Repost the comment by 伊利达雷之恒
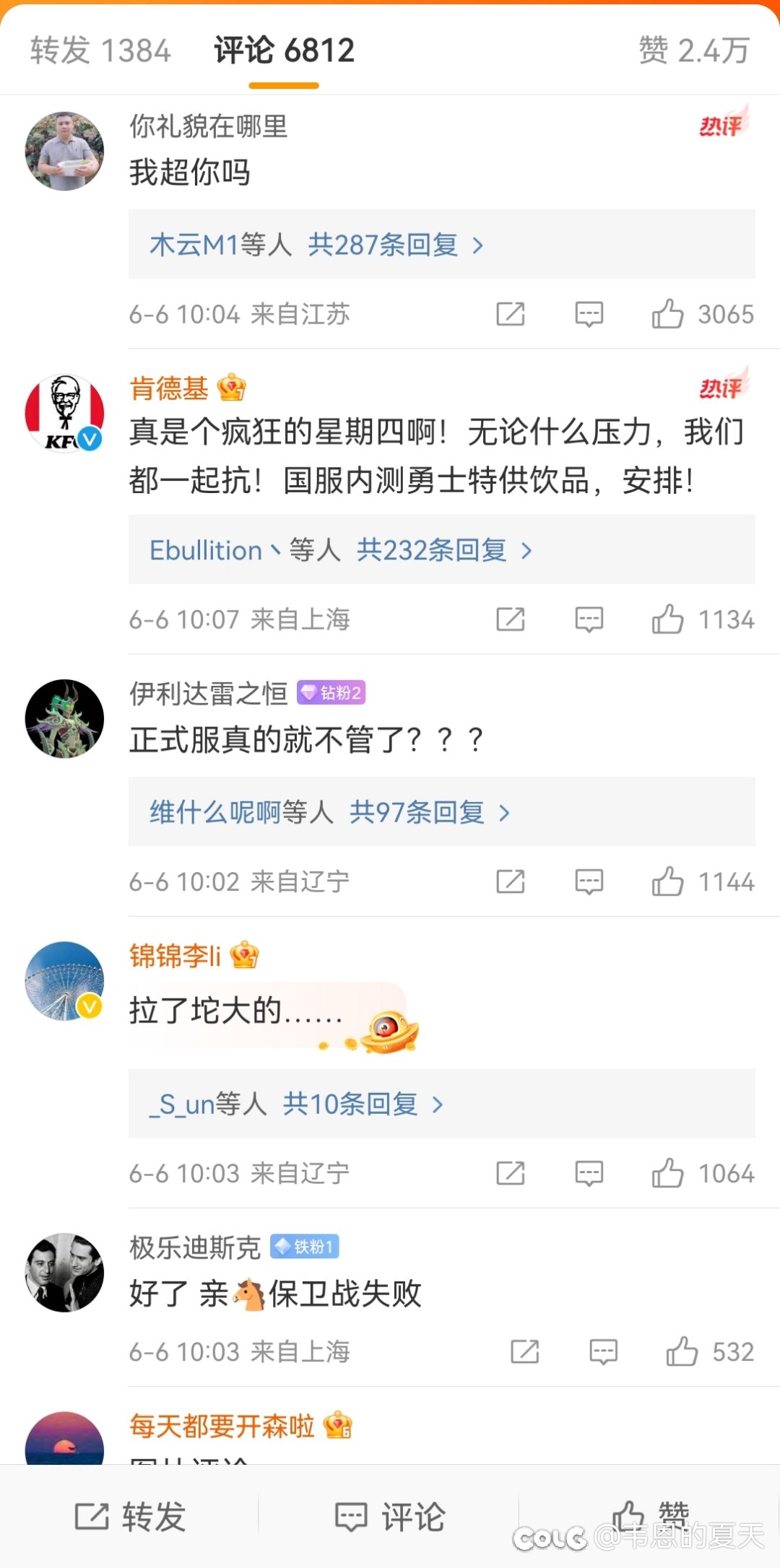This screenshot has width=780, height=1568. [511, 881]
